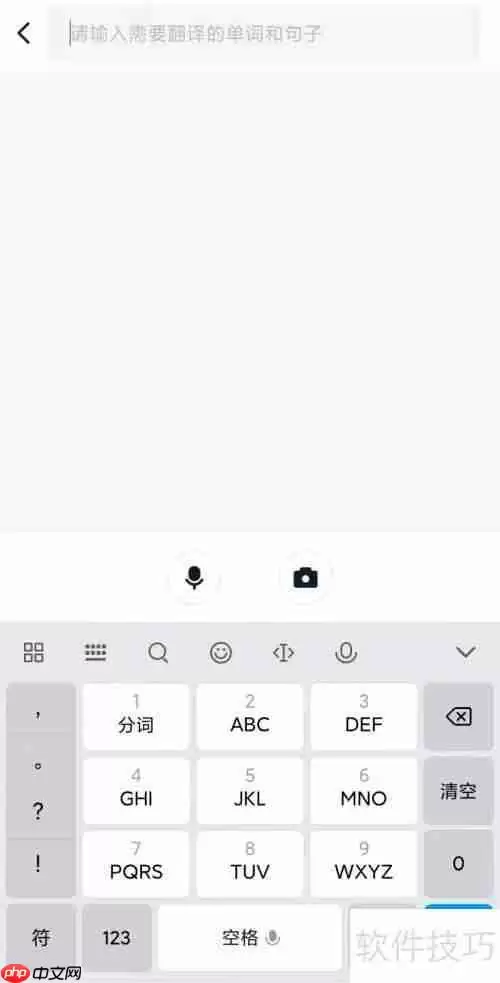Go back with the top-left arrow
Image resolution: width=500 pixels, height=983 pixels.
[24, 33]
